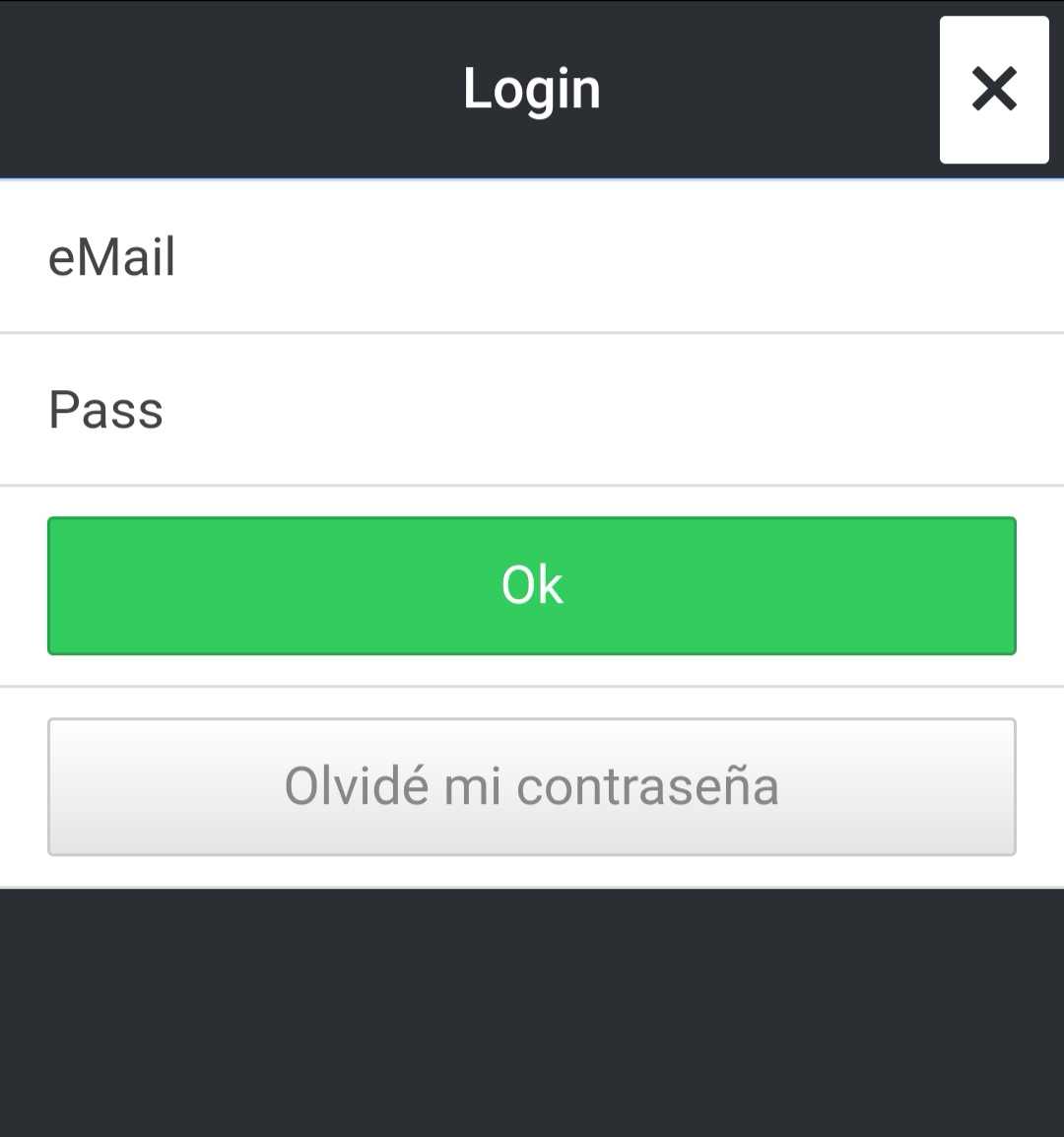The width and height of the screenshot is (1064, 1137).
Task: Close the Login dialog
Action: pos(994,90)
